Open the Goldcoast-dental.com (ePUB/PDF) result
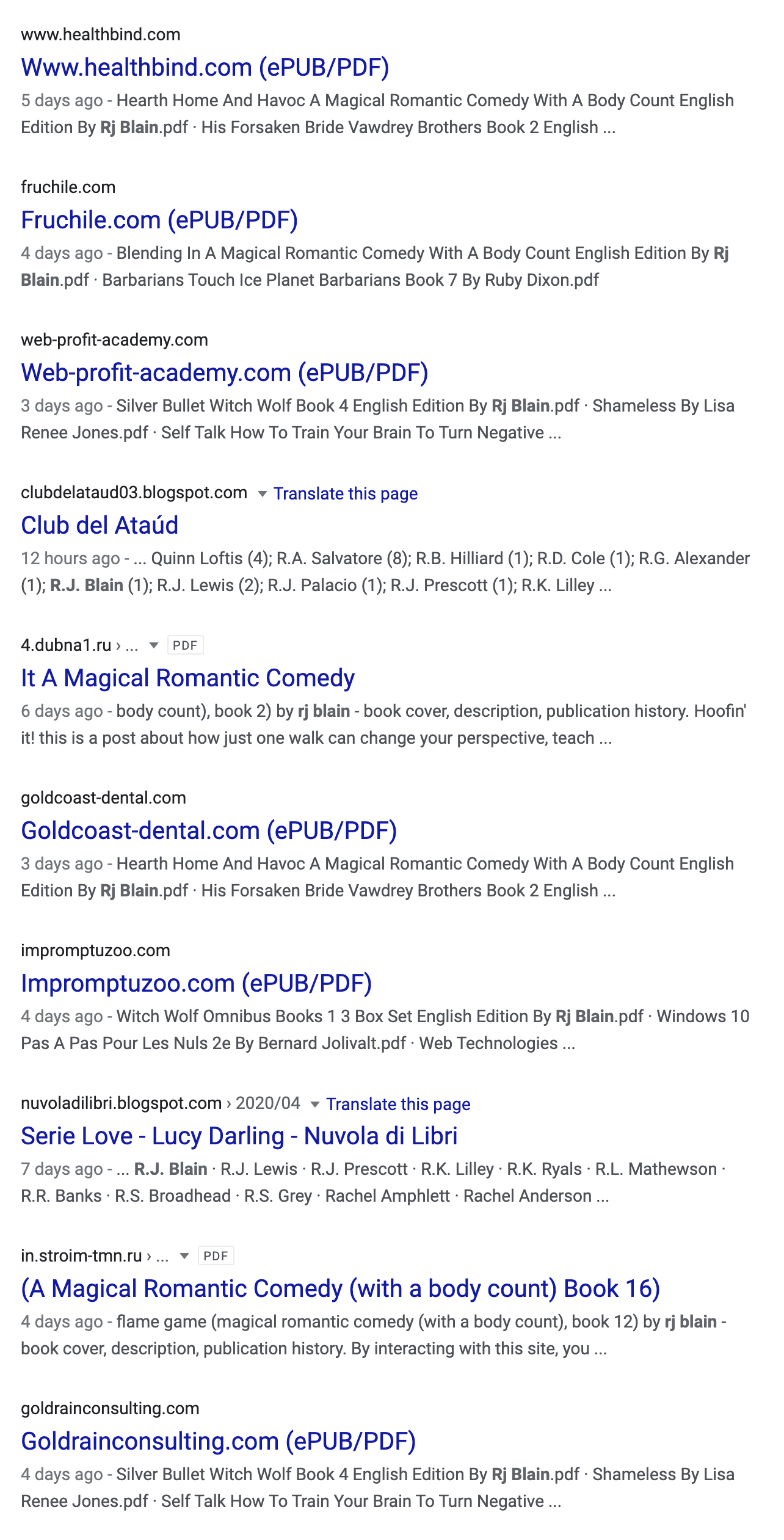The image size is (784, 1540). [209, 831]
